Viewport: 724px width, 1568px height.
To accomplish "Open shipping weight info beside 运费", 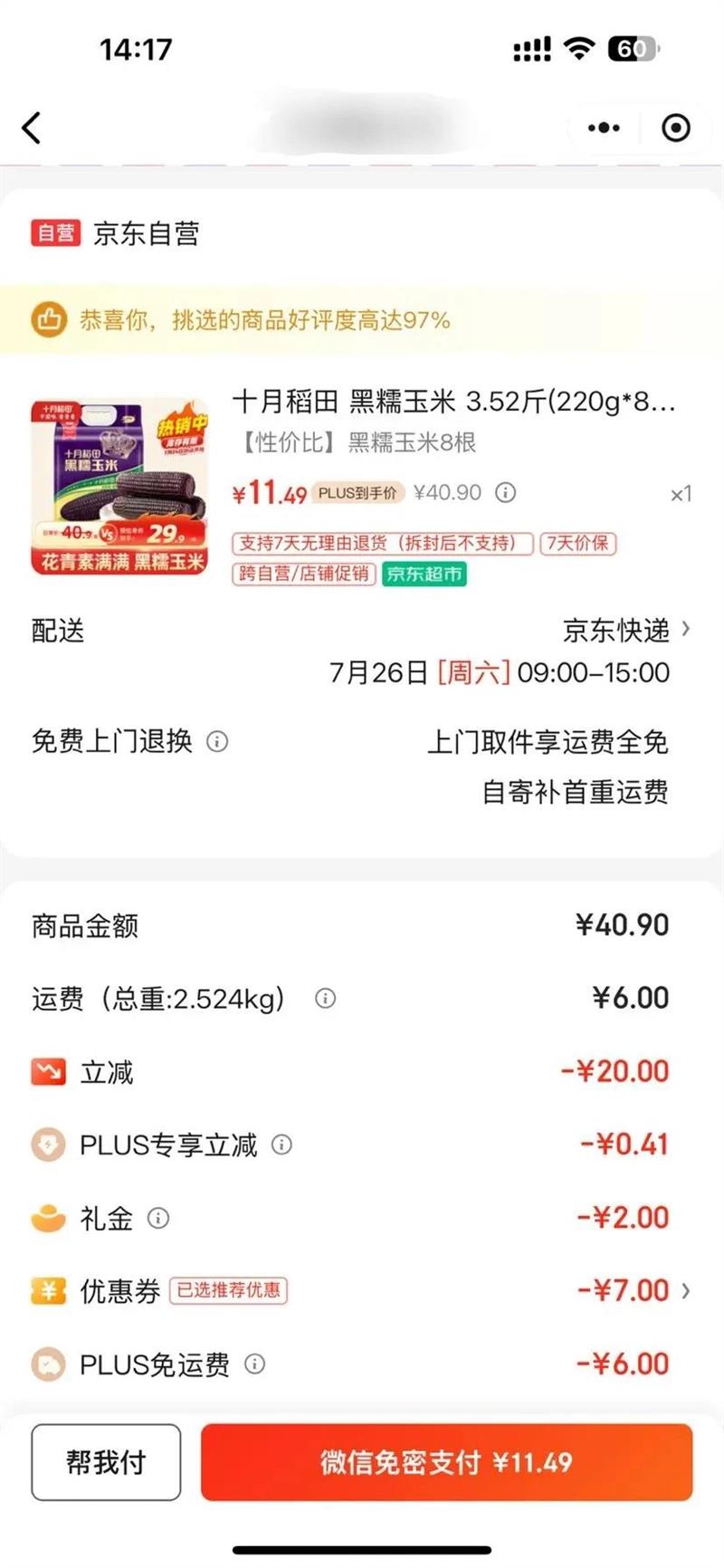I will tap(324, 999).
